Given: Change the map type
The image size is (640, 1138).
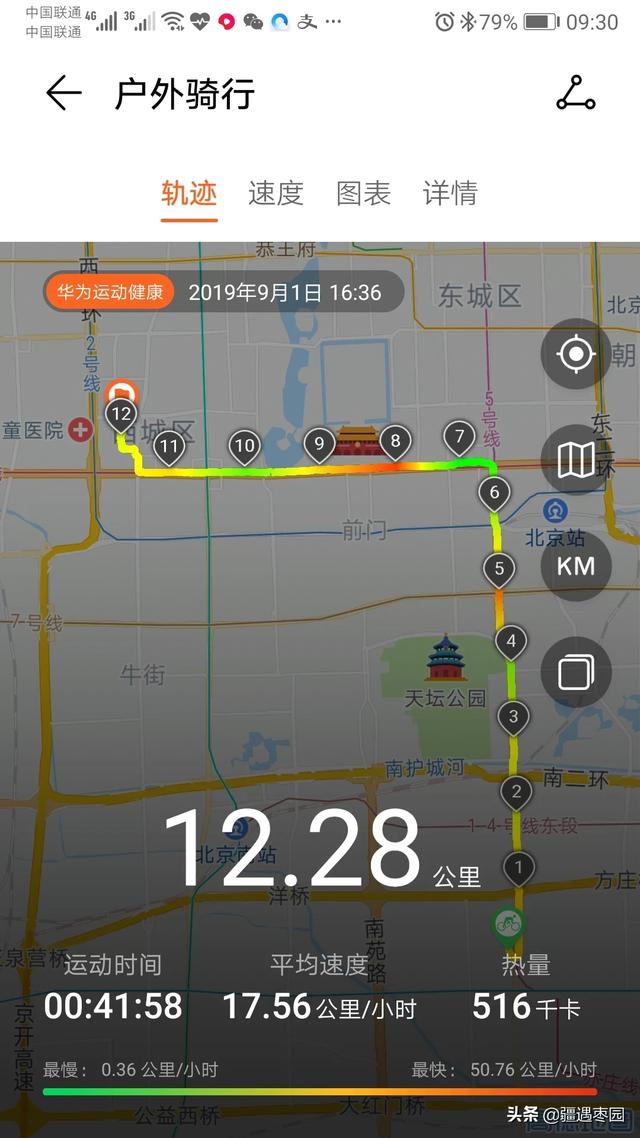Looking at the screenshot, I should tap(576, 460).
